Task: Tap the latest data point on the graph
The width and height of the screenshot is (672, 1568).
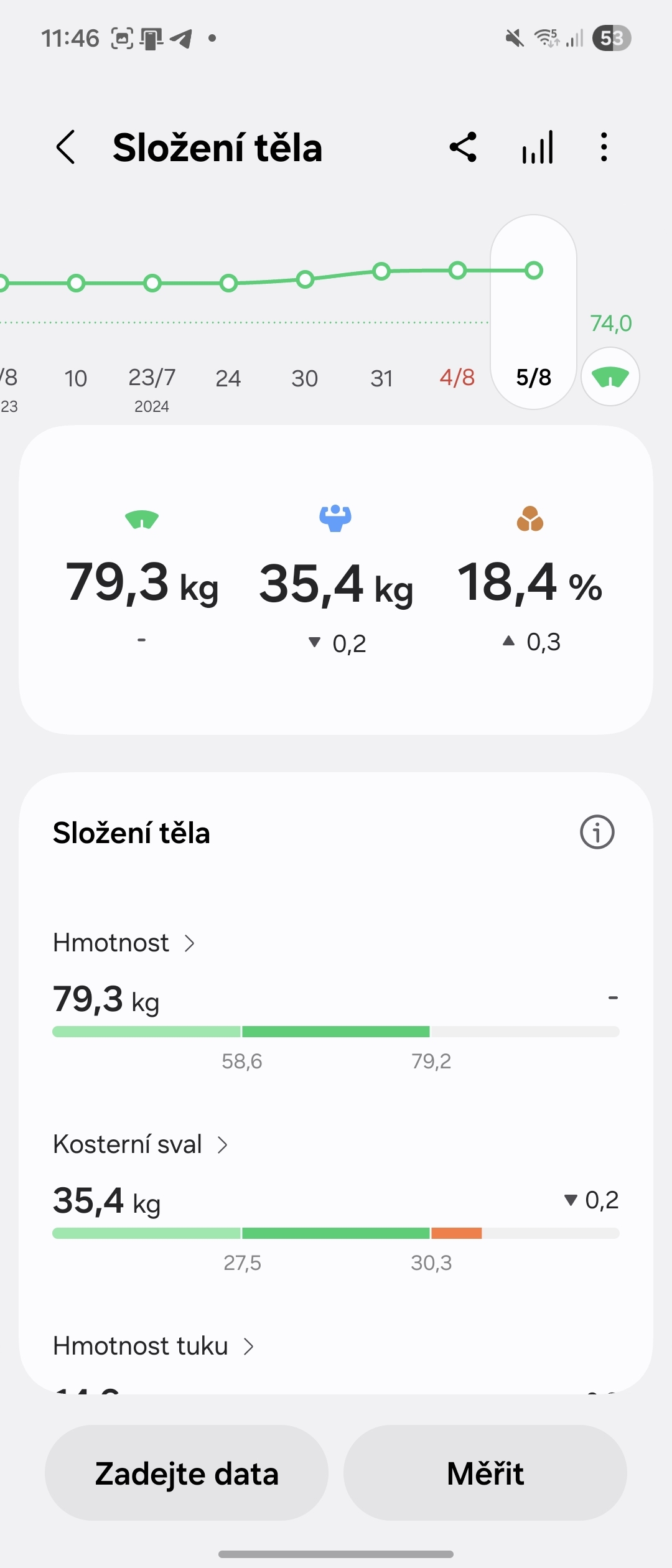Action: pos(533,270)
